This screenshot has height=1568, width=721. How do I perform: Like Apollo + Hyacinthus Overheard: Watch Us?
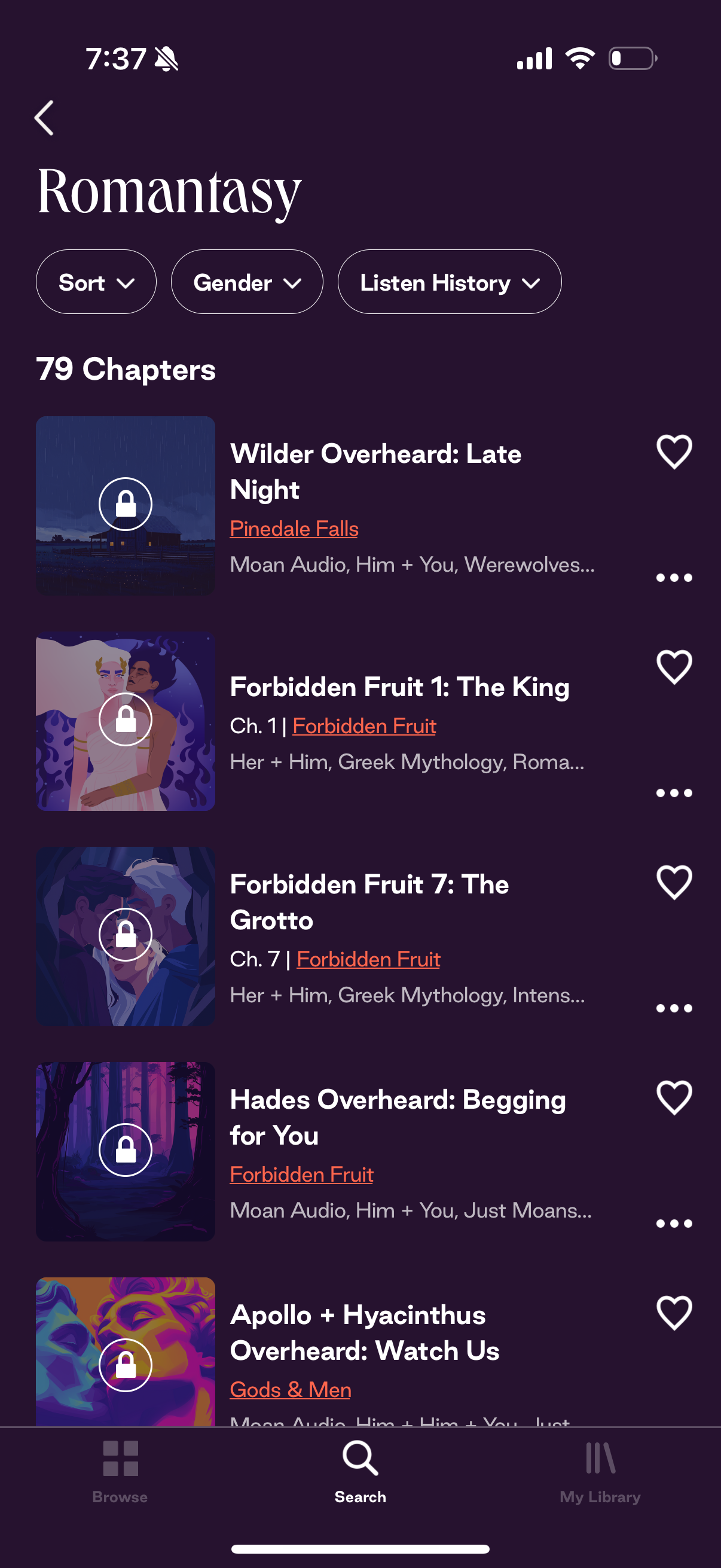click(674, 1313)
